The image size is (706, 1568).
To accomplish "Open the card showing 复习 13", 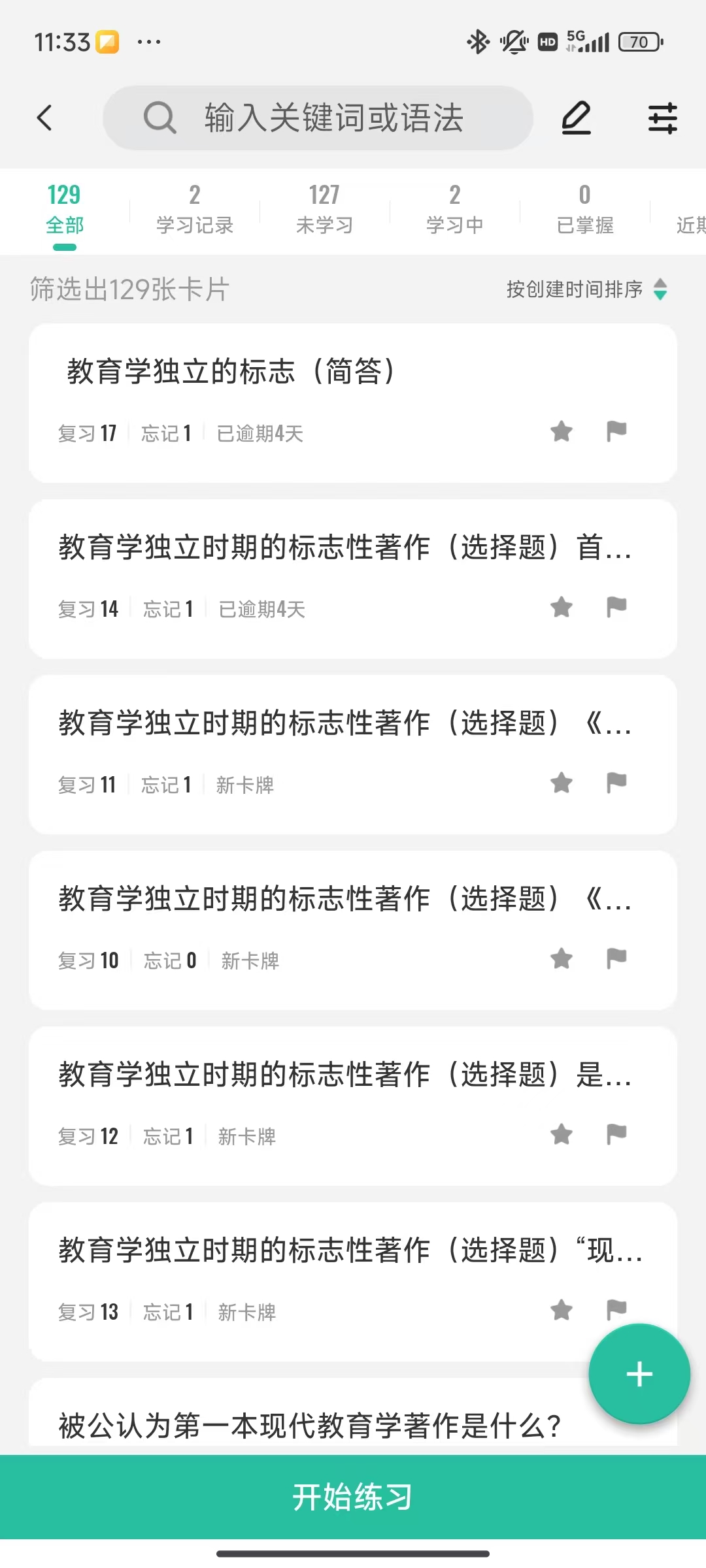I will coord(353,1282).
